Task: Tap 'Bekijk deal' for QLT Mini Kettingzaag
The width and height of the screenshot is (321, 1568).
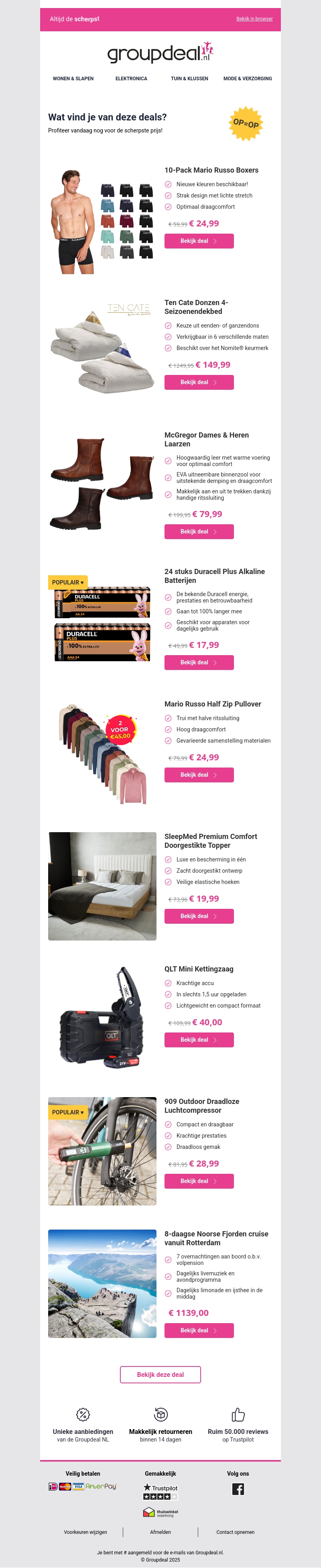Action: pyautogui.click(x=199, y=1040)
